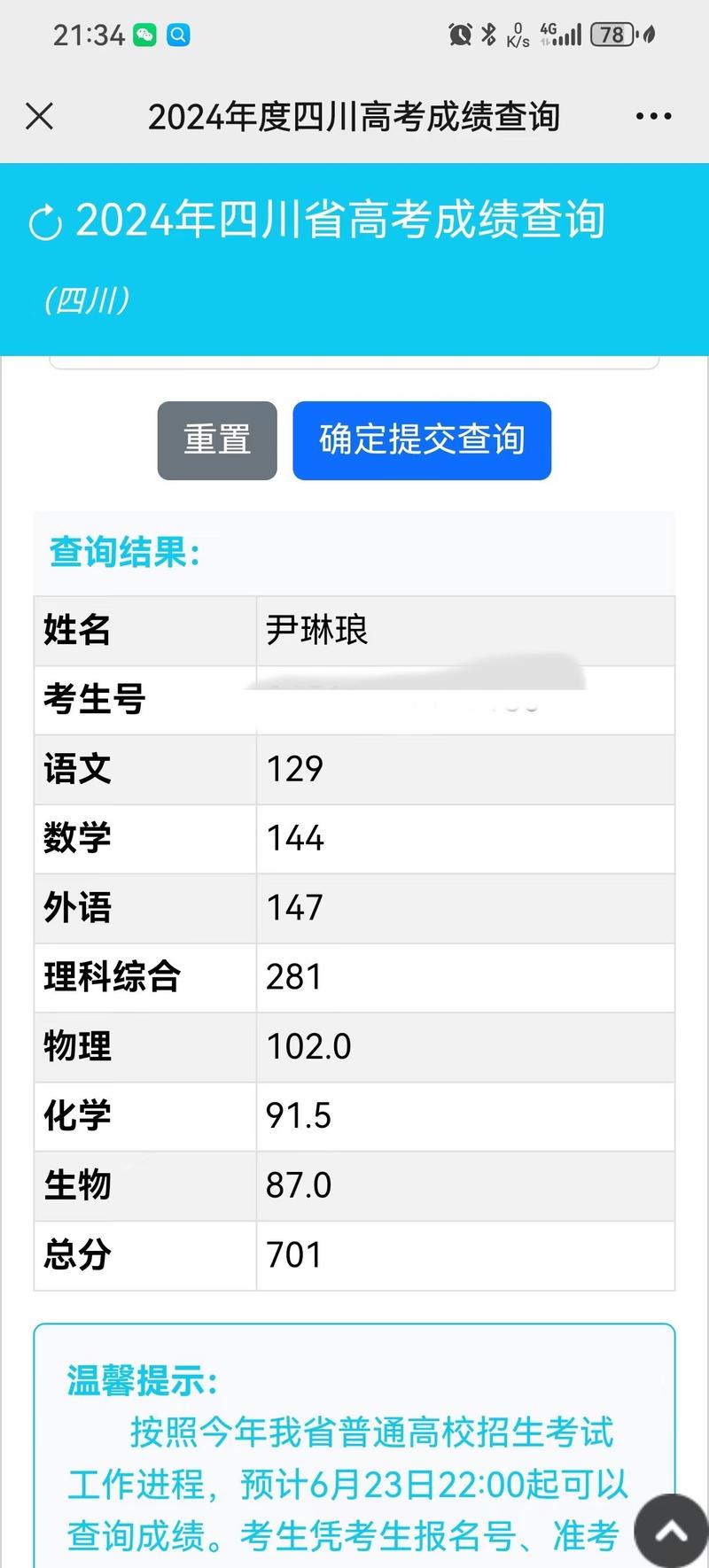Click the page title 2024年度四川高考成绩查询
This screenshot has width=709, height=1568.
click(354, 115)
